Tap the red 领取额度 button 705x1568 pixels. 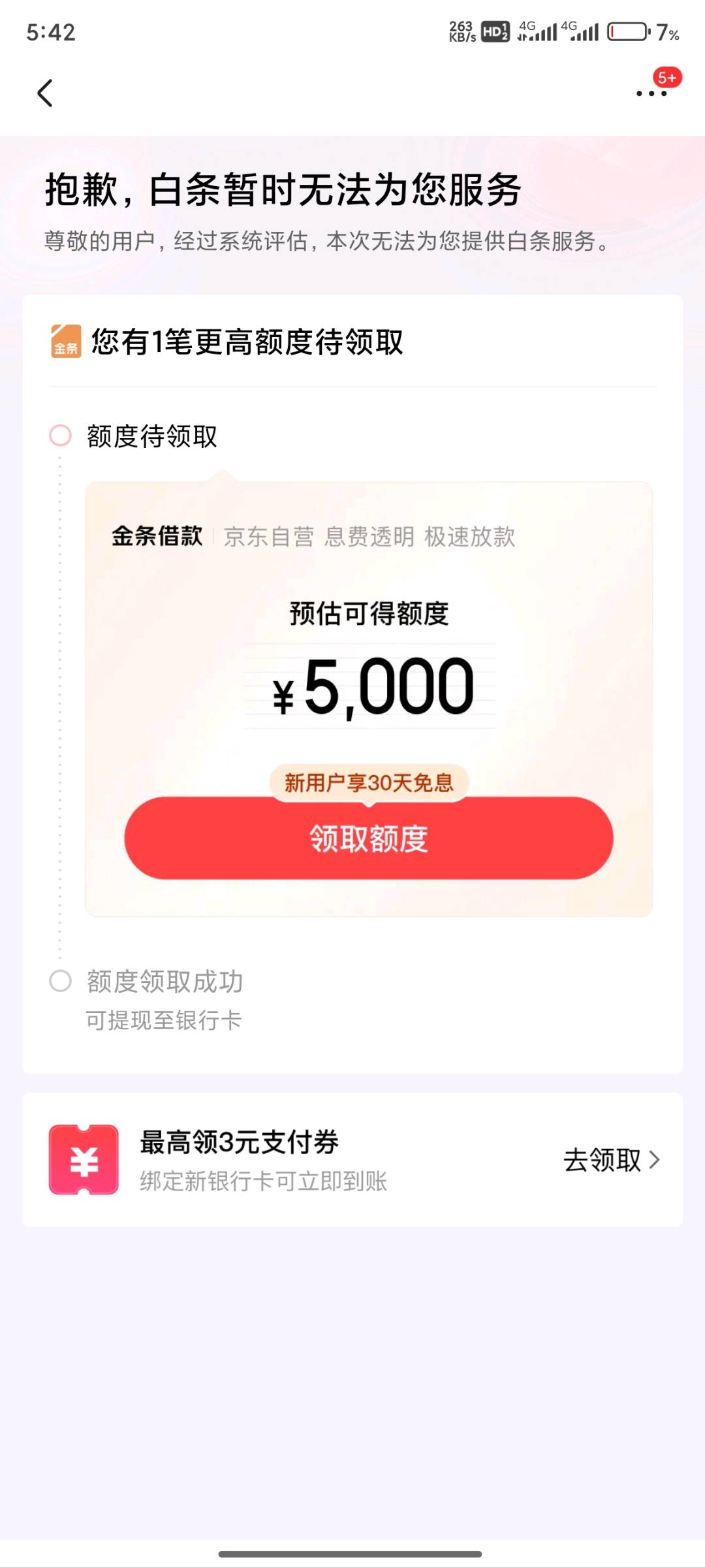(369, 838)
